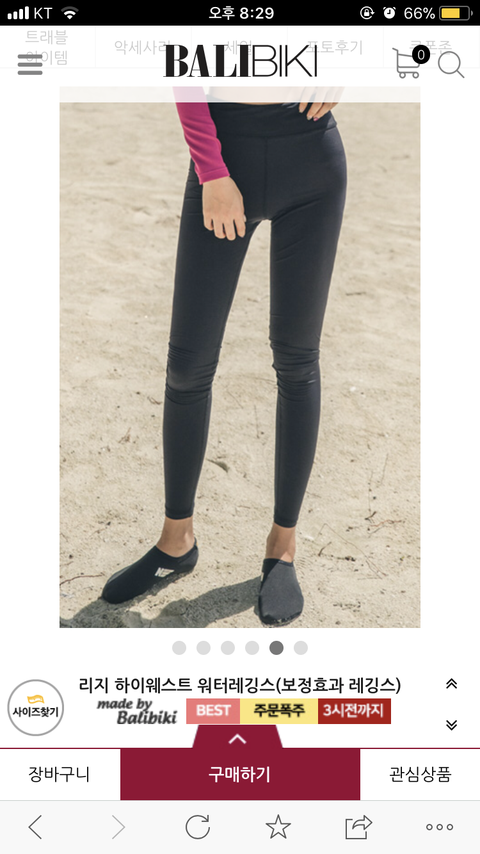Viewport: 480px width, 854px height.
Task: Reload the page
Action: click(197, 827)
